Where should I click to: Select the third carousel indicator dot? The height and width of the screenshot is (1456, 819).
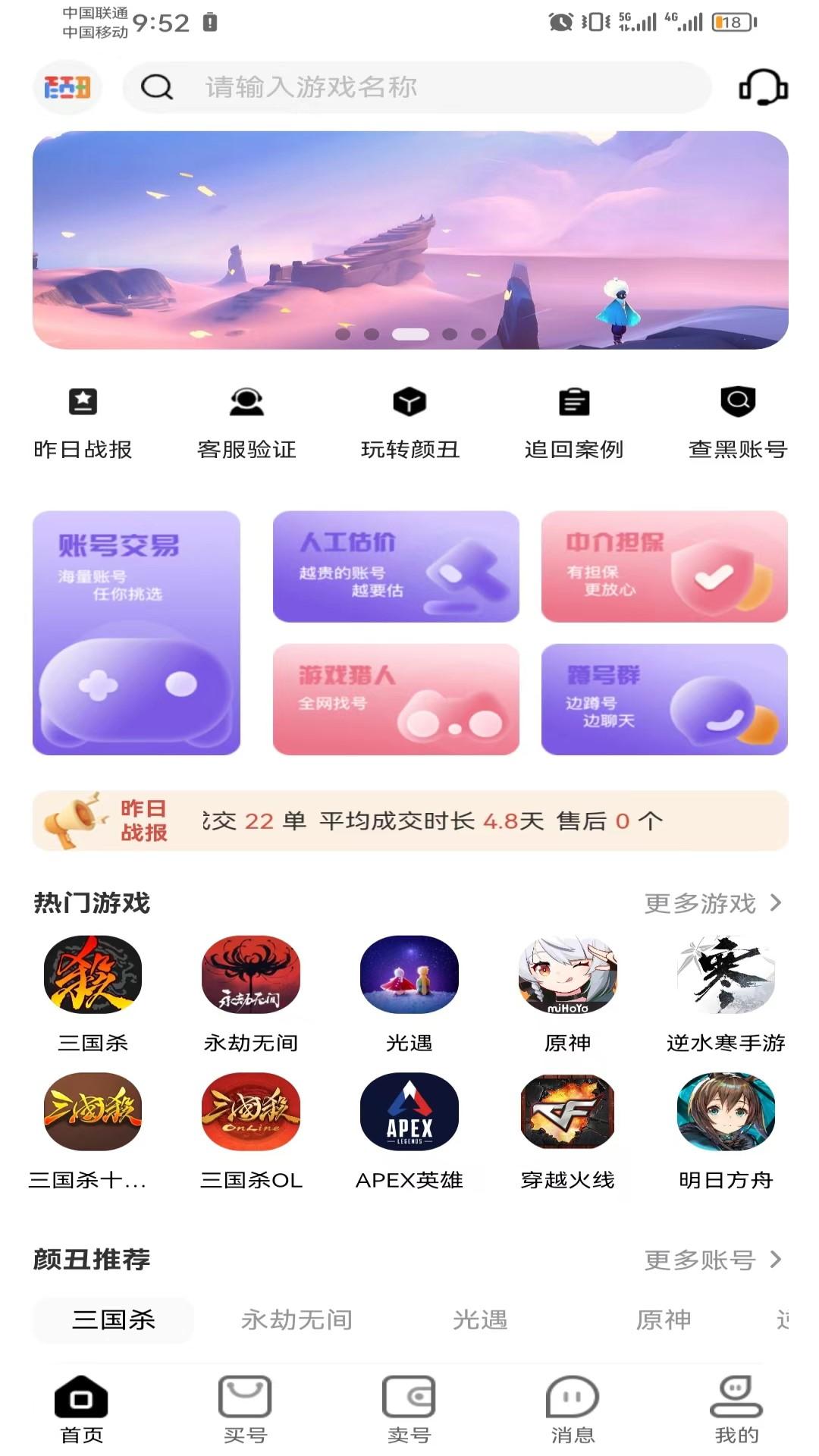pyautogui.click(x=409, y=332)
